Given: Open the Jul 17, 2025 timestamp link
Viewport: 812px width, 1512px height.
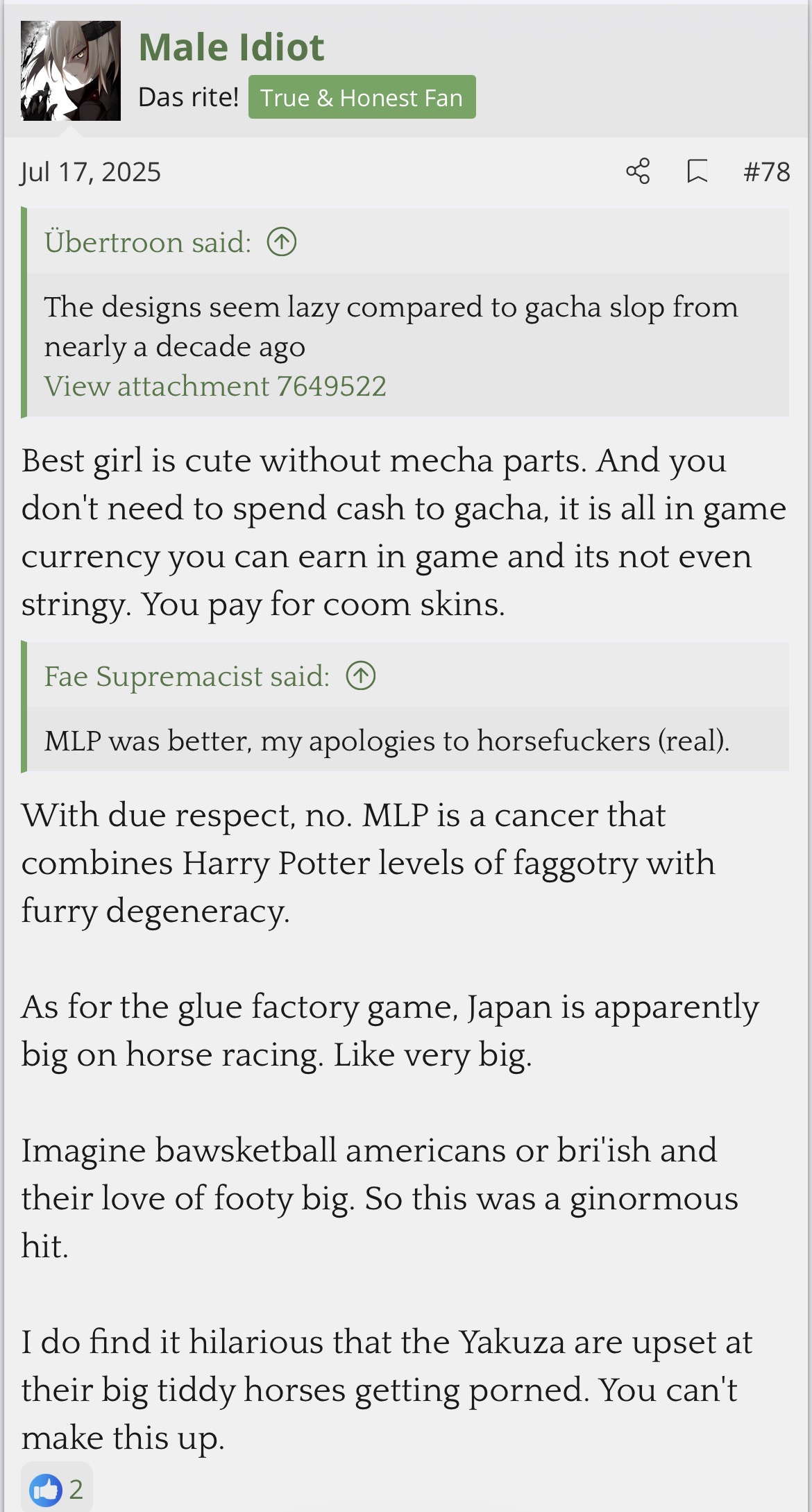Looking at the screenshot, I should pos(91,171).
